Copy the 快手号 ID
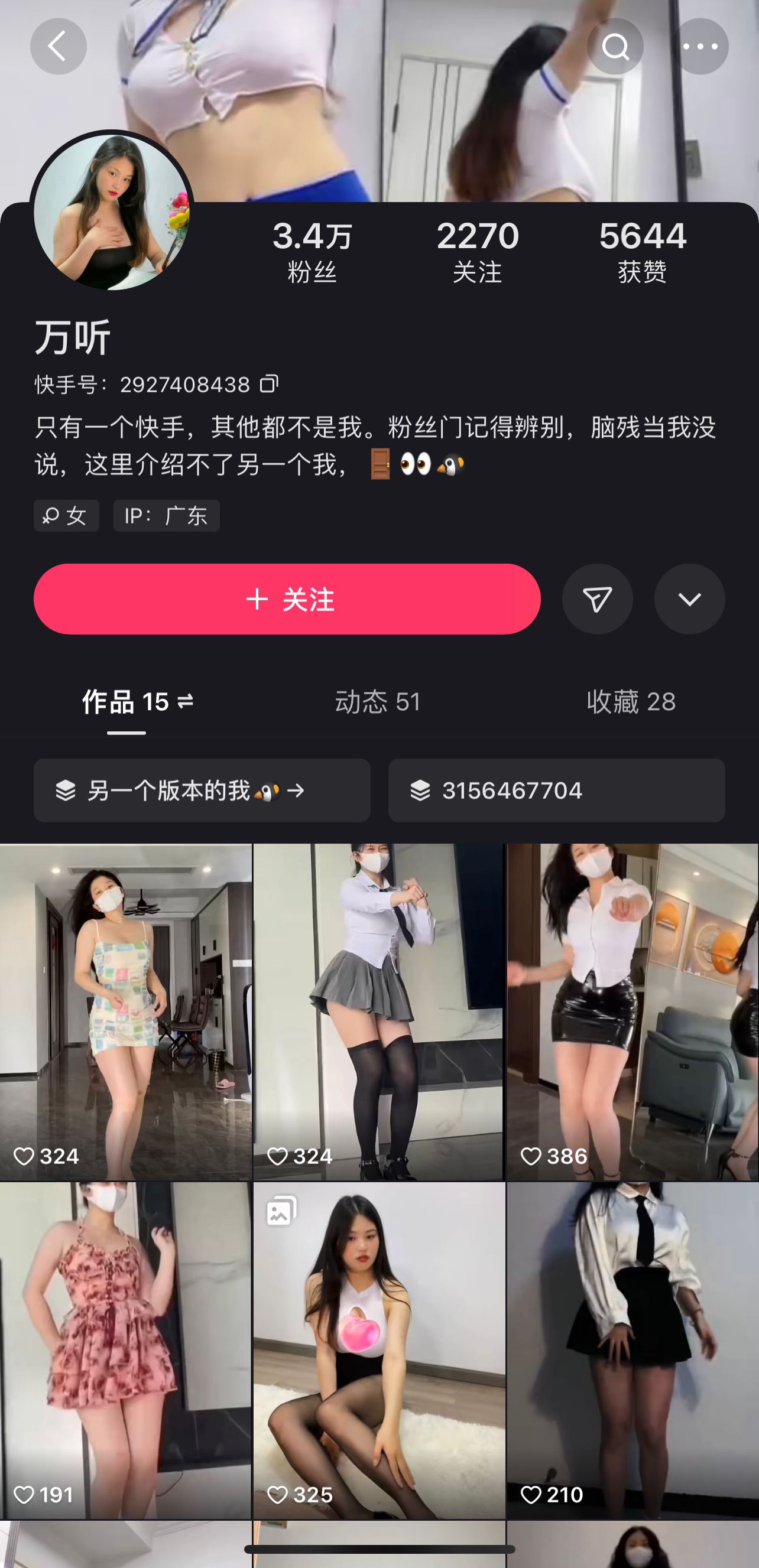 point(268,383)
